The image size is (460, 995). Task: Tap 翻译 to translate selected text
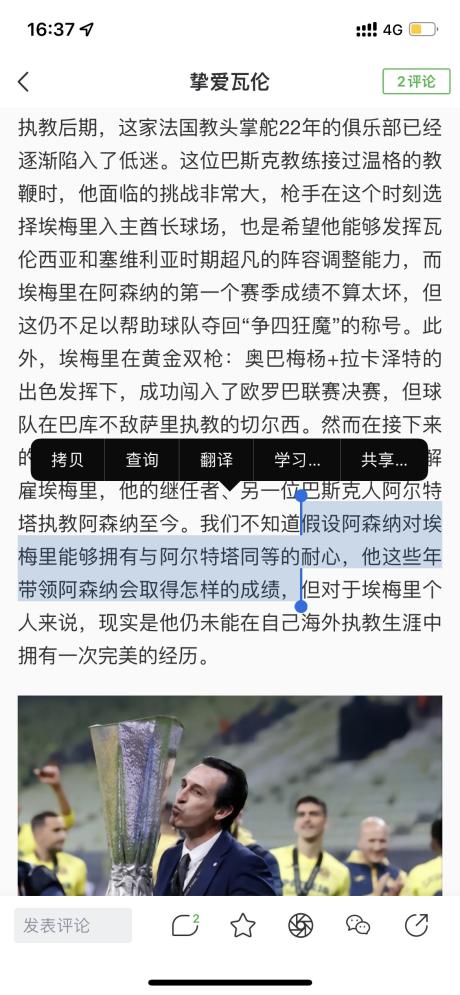(216, 460)
